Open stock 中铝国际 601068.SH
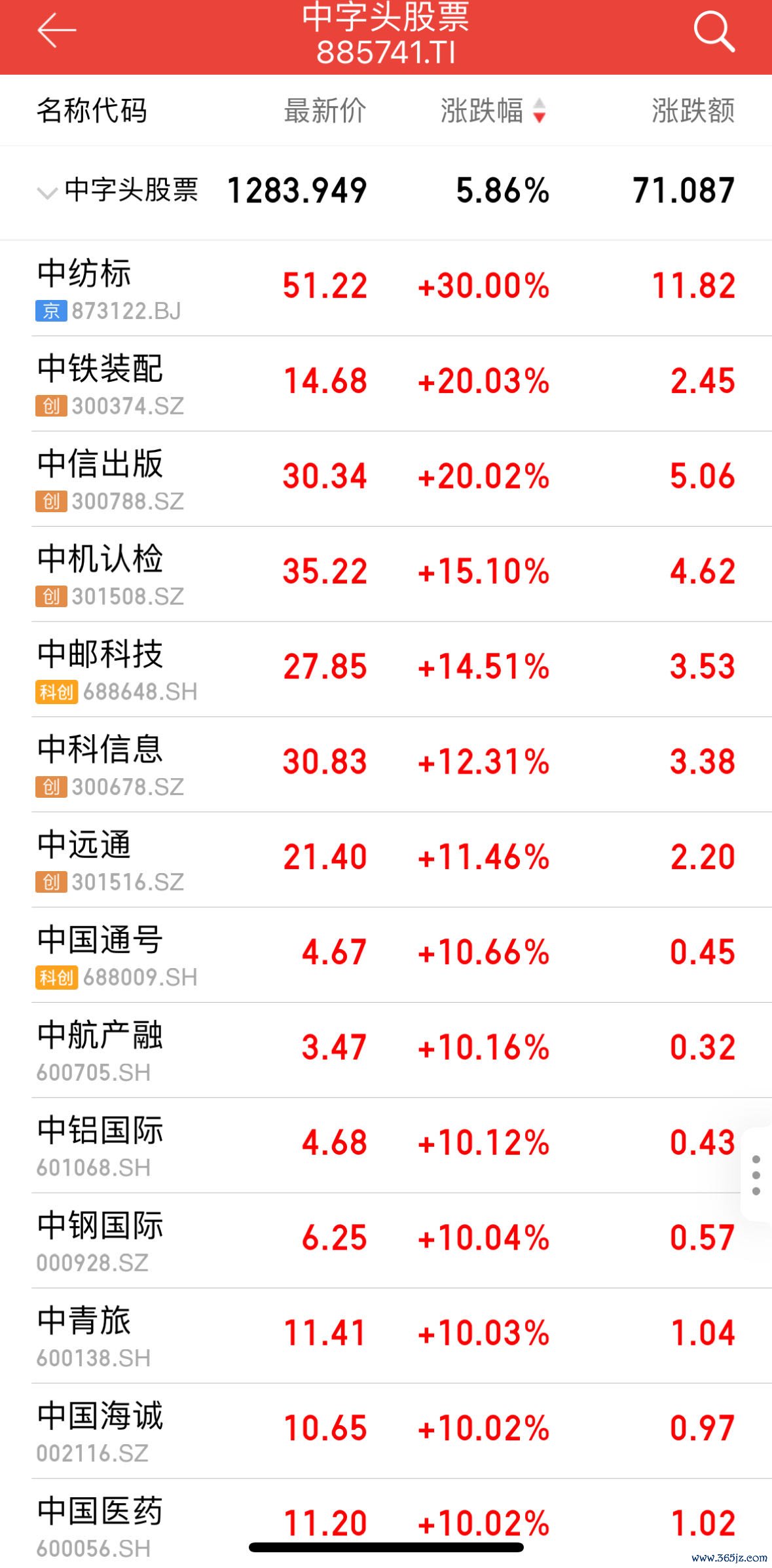This screenshot has height=1568, width=772. click(x=386, y=1145)
